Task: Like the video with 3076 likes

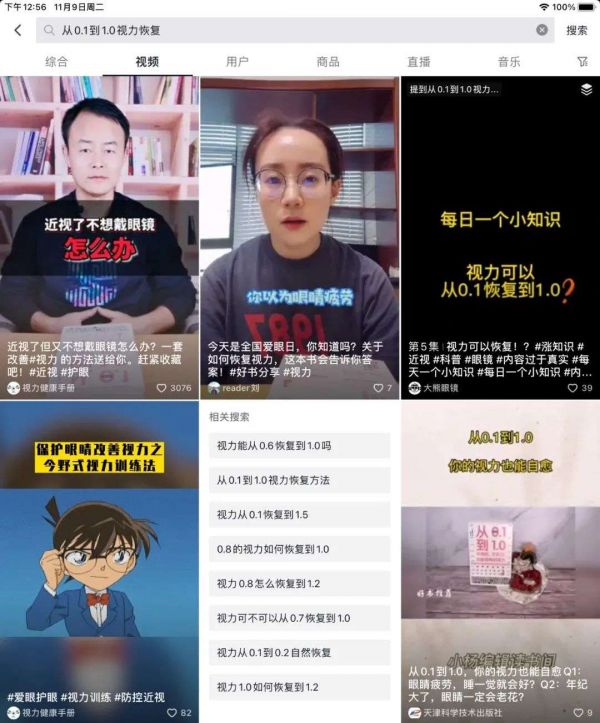Action: [x=164, y=388]
